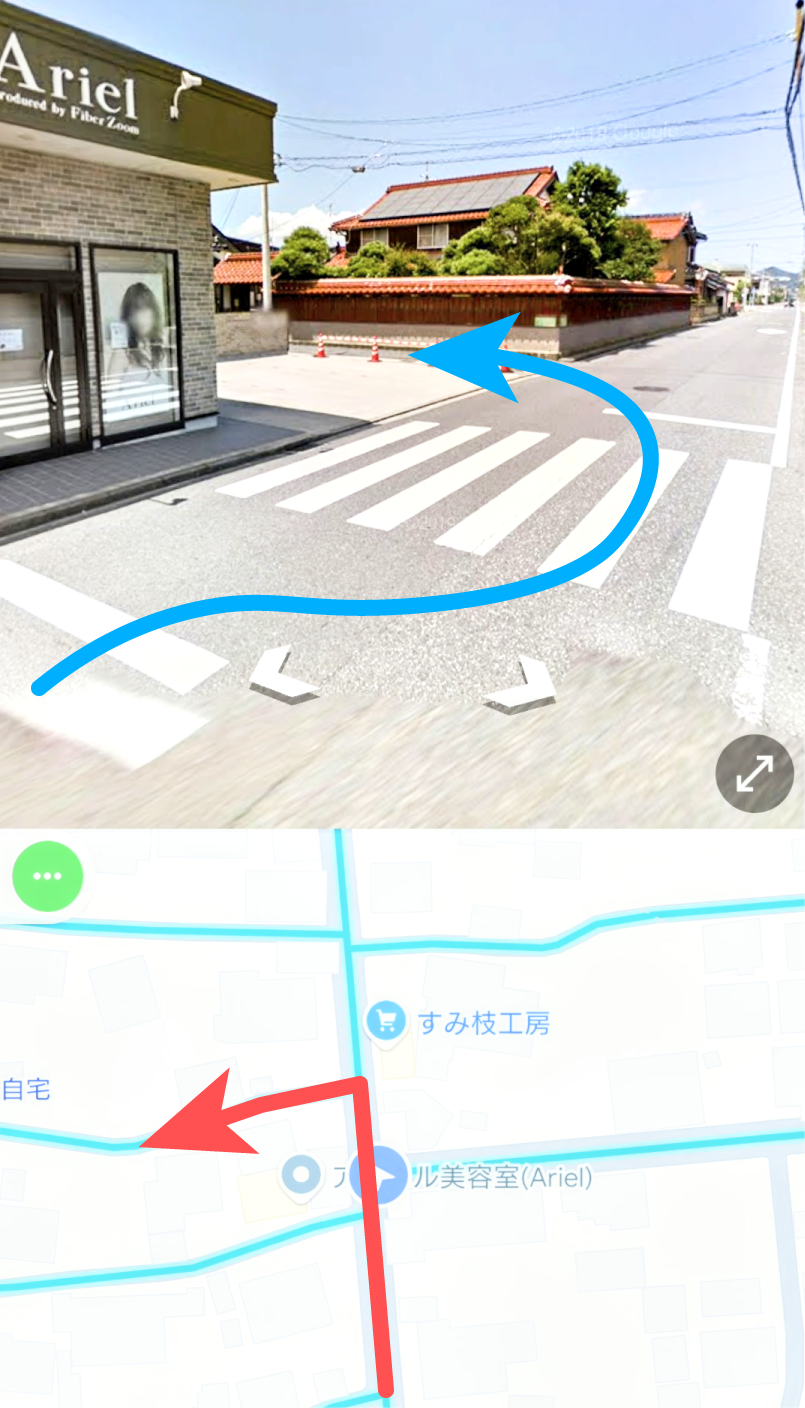Select the Ariel salon place marker
This screenshot has height=1408, width=805.
coord(301,1175)
